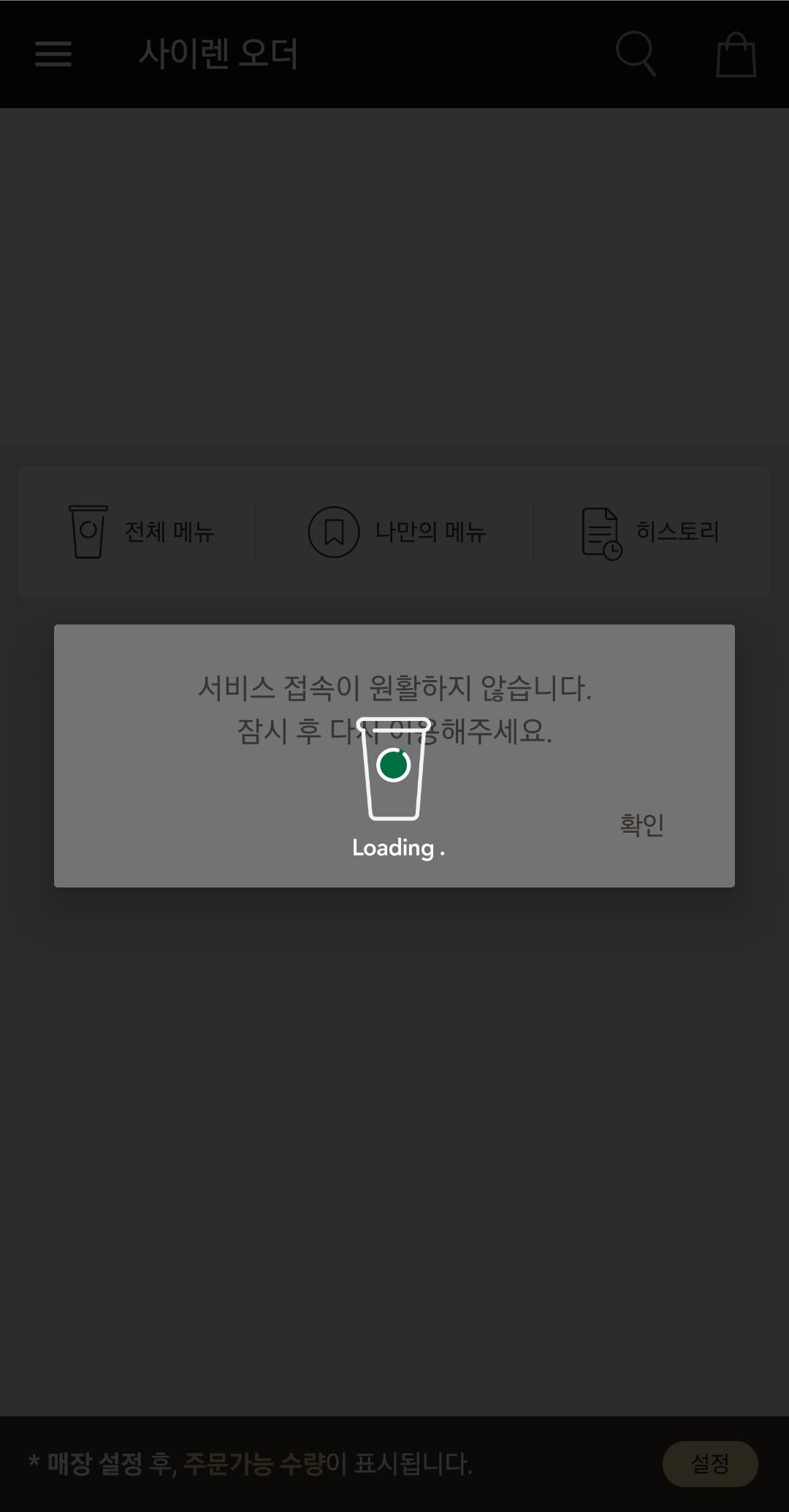The height and width of the screenshot is (1512, 789).
Task: Open the hamburger menu
Action: point(53,53)
